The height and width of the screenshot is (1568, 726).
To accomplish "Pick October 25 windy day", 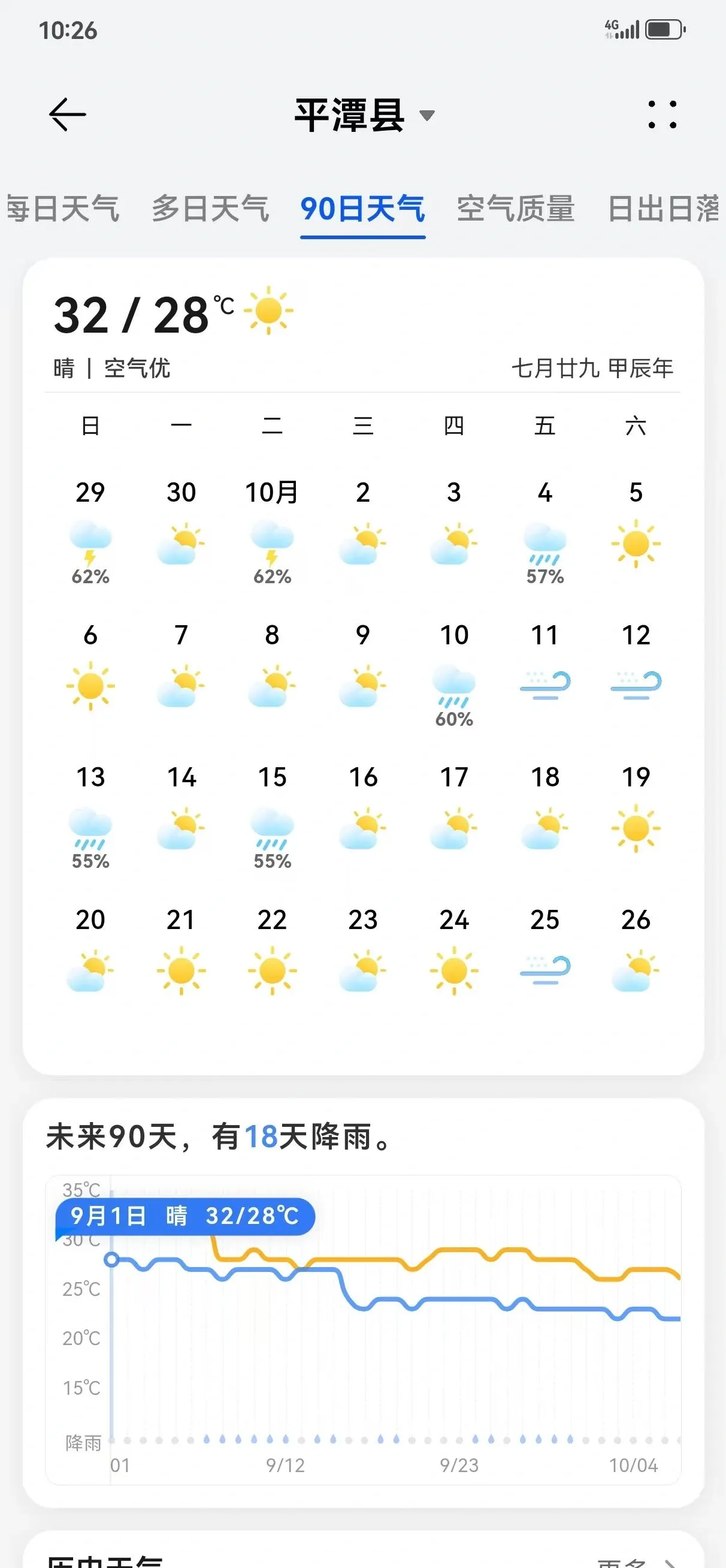I will point(544,952).
